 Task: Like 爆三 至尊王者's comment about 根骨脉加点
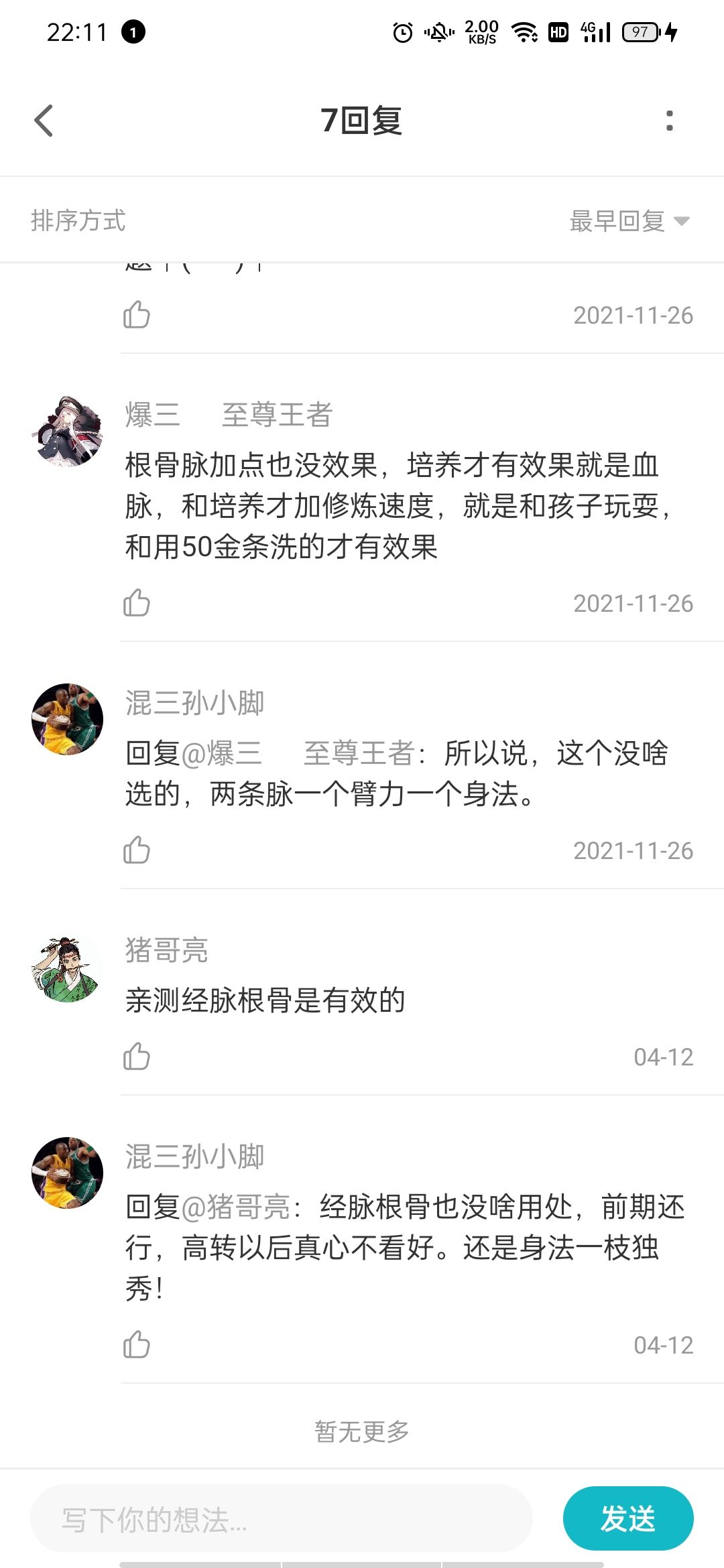137,603
